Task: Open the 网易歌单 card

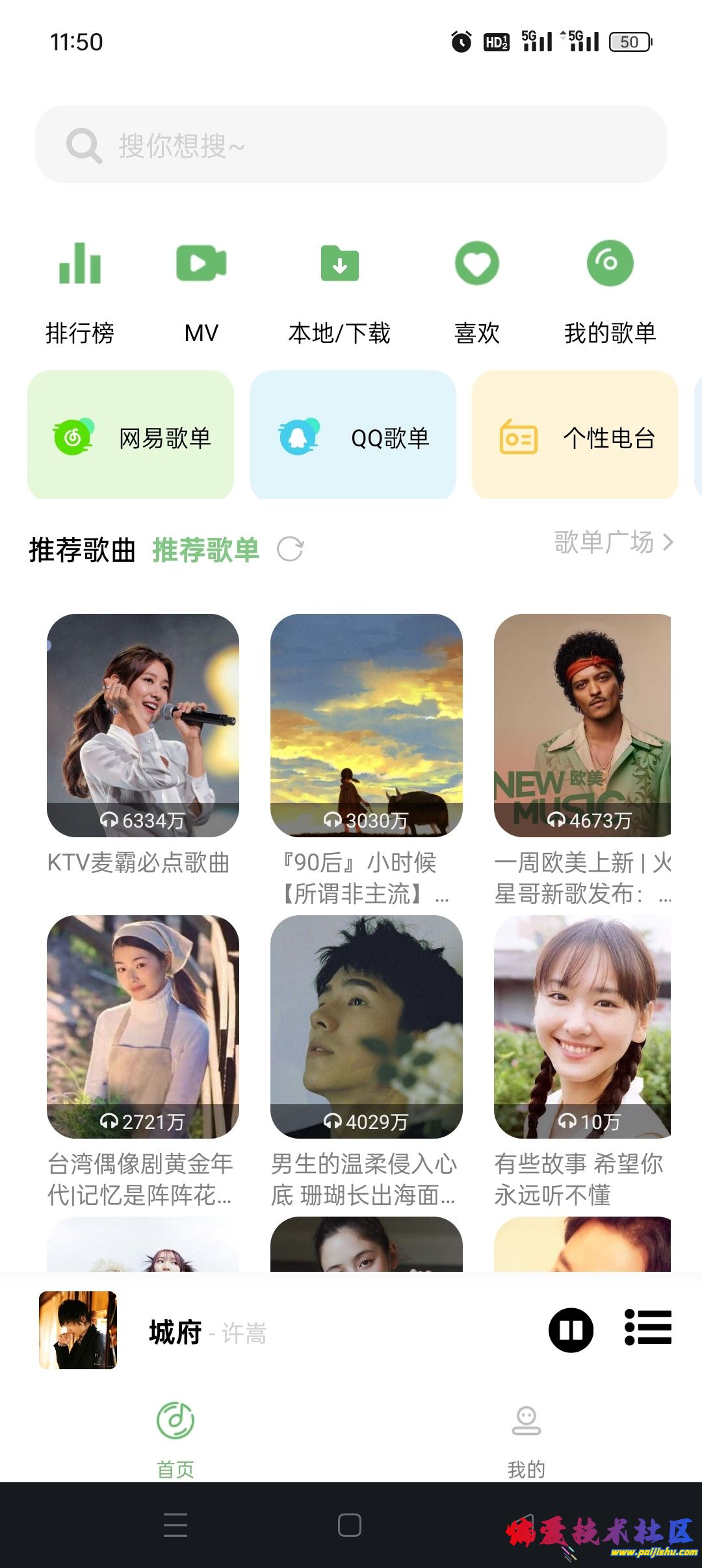Action: 131,435
